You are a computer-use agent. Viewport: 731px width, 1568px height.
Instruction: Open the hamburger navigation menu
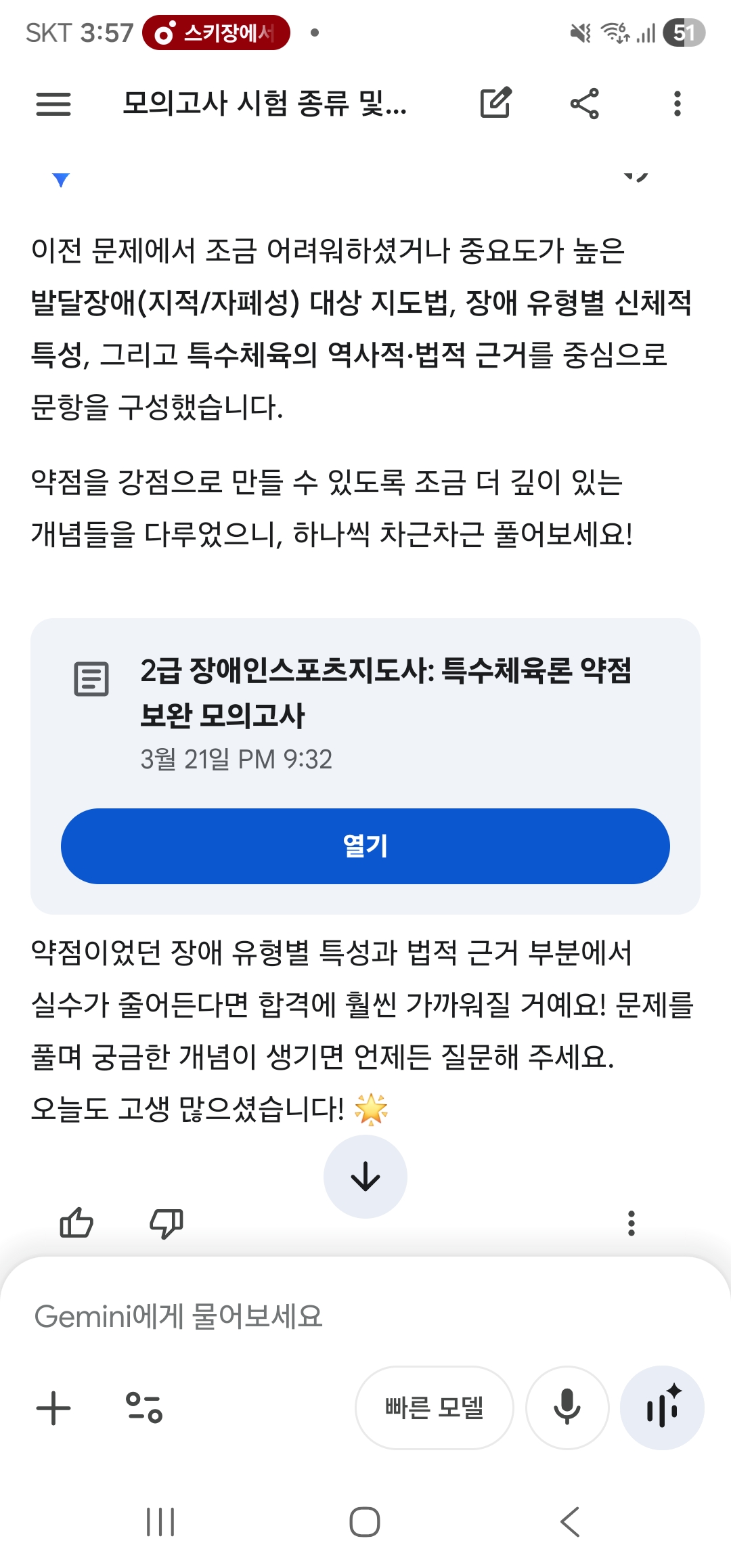tap(53, 104)
